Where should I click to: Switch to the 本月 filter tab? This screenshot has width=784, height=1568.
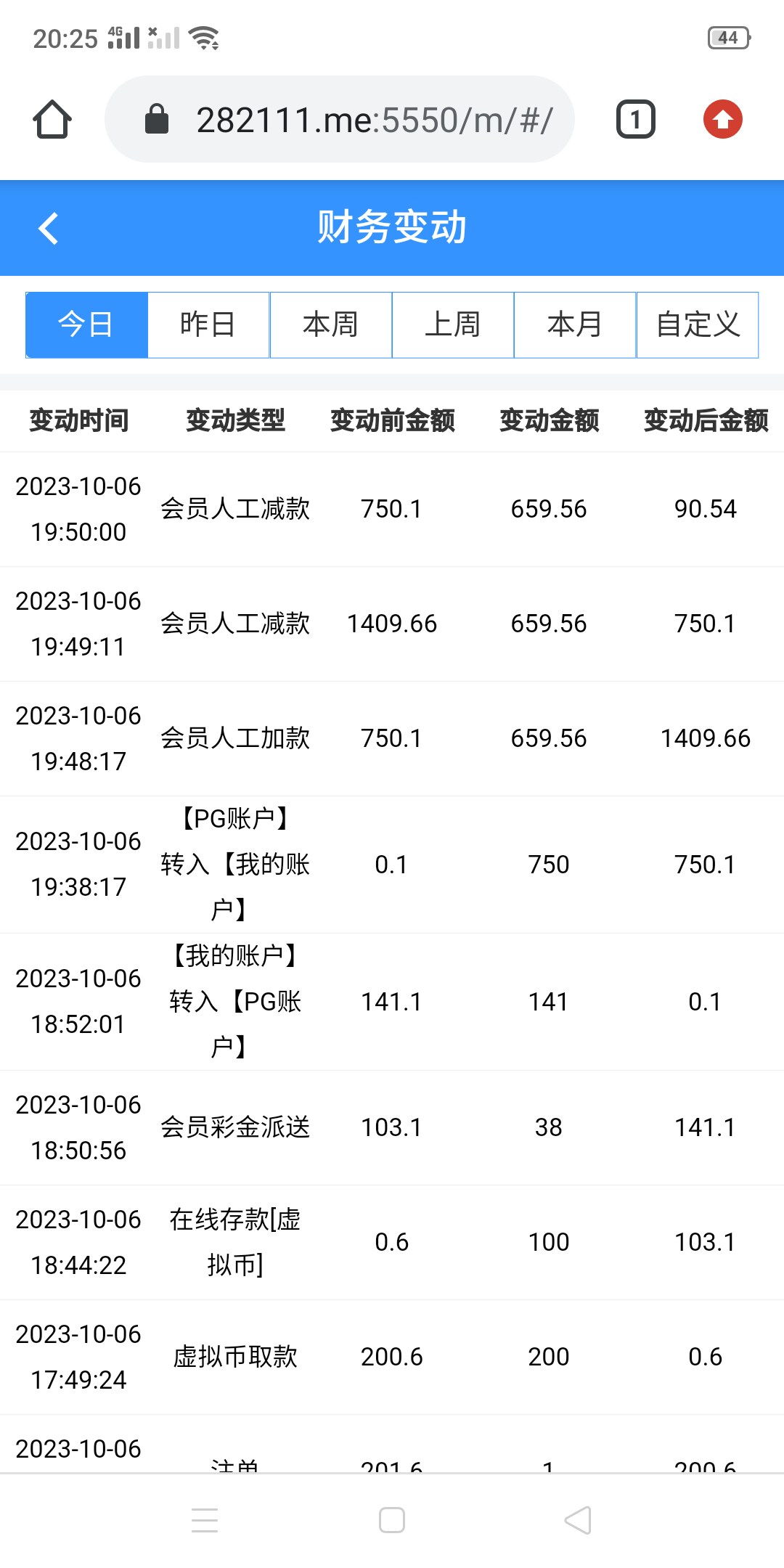pyautogui.click(x=576, y=324)
